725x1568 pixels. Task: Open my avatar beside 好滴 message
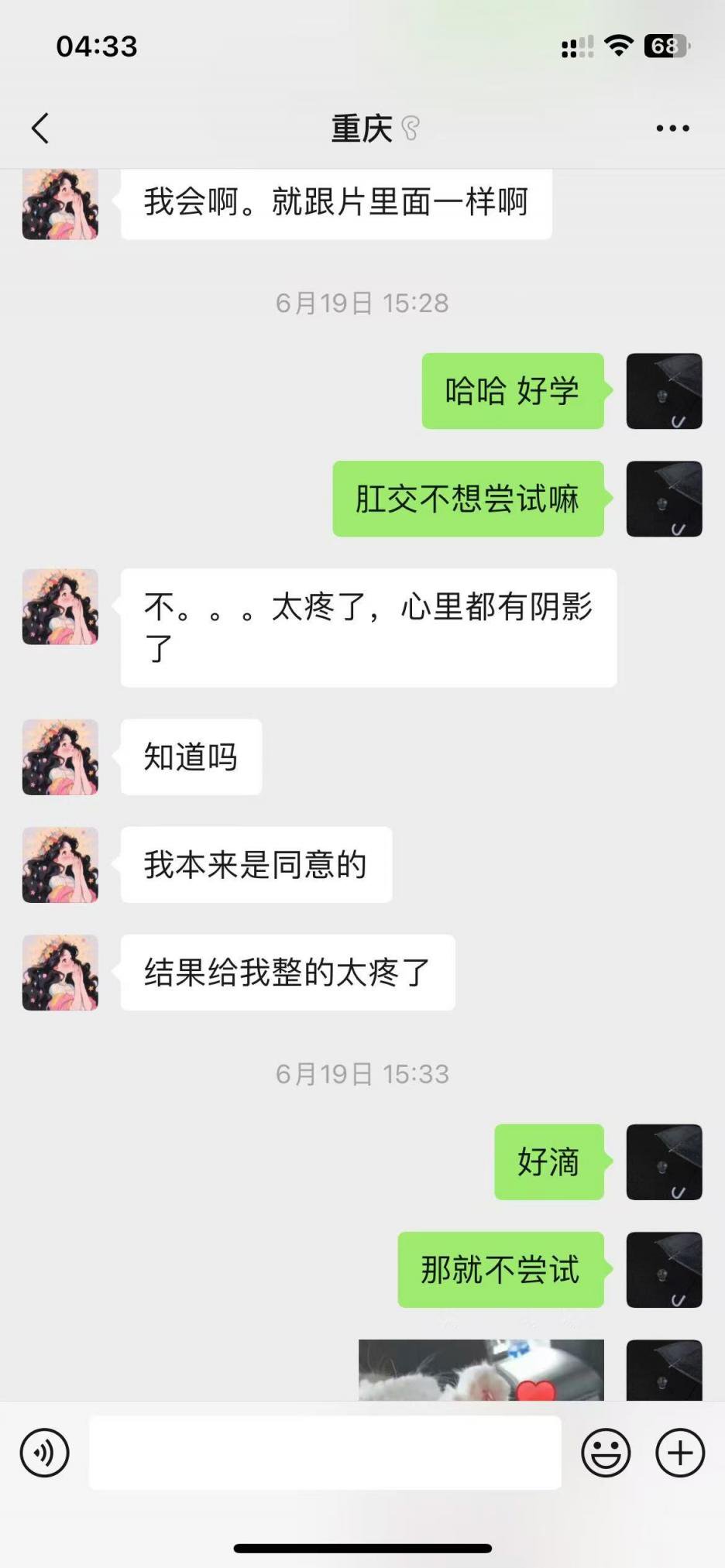[x=664, y=1161]
